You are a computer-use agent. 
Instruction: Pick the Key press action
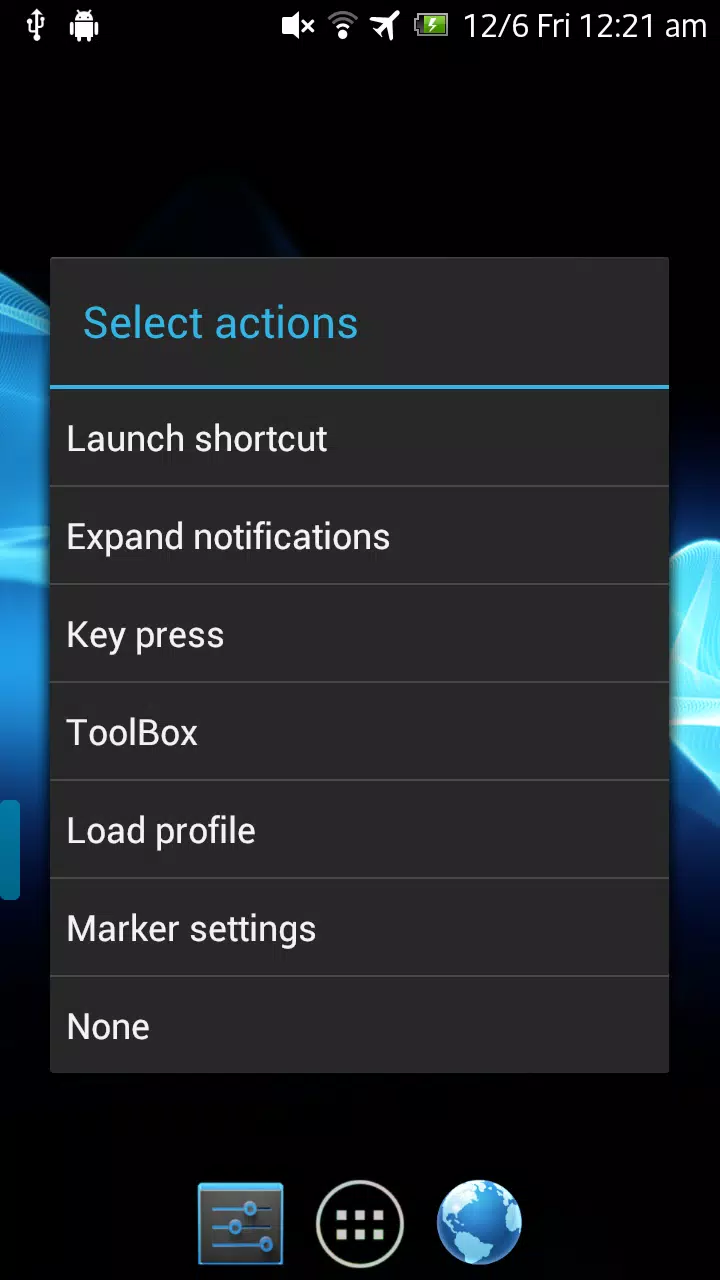pyautogui.click(x=359, y=634)
